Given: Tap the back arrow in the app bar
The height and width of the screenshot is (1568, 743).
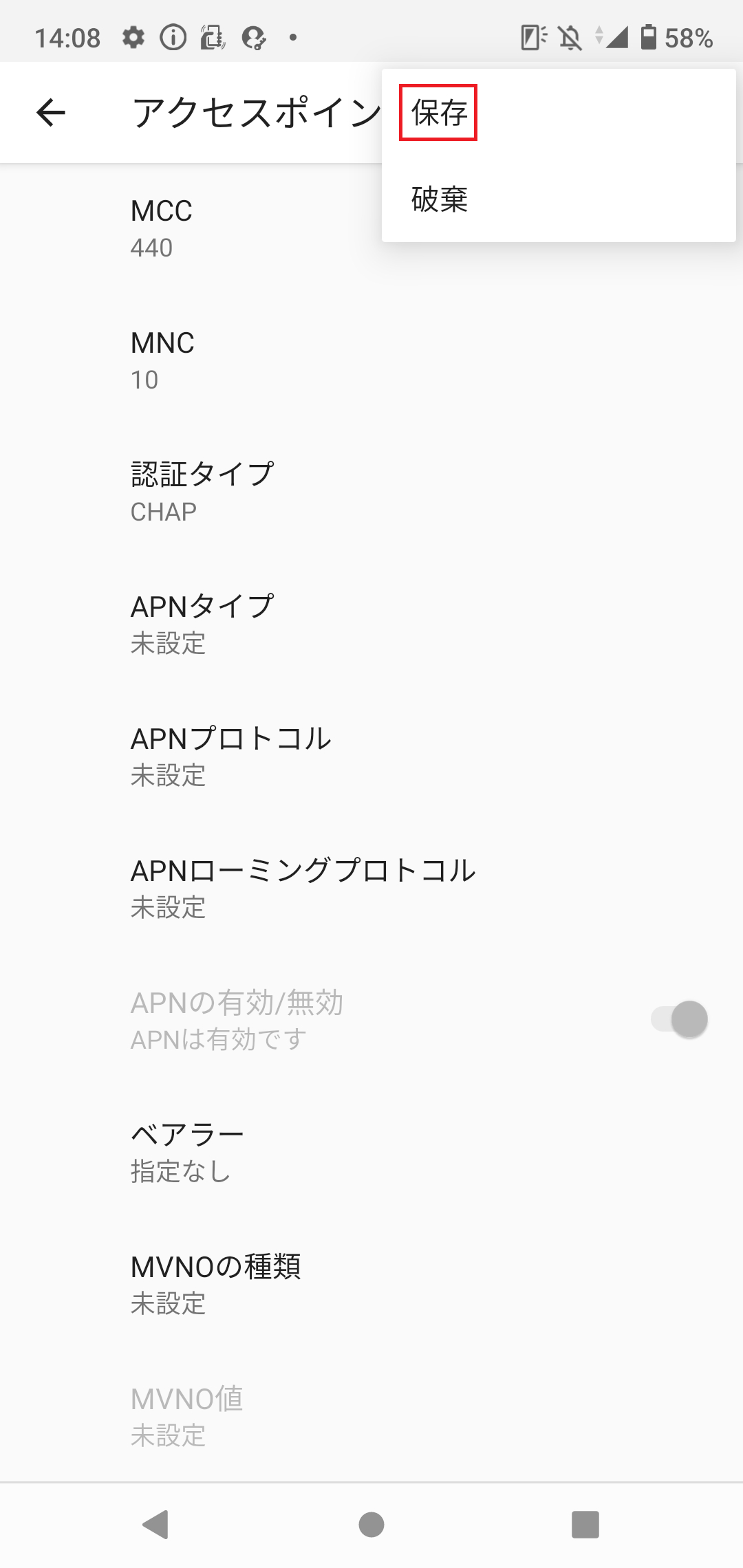Looking at the screenshot, I should pos(52,111).
